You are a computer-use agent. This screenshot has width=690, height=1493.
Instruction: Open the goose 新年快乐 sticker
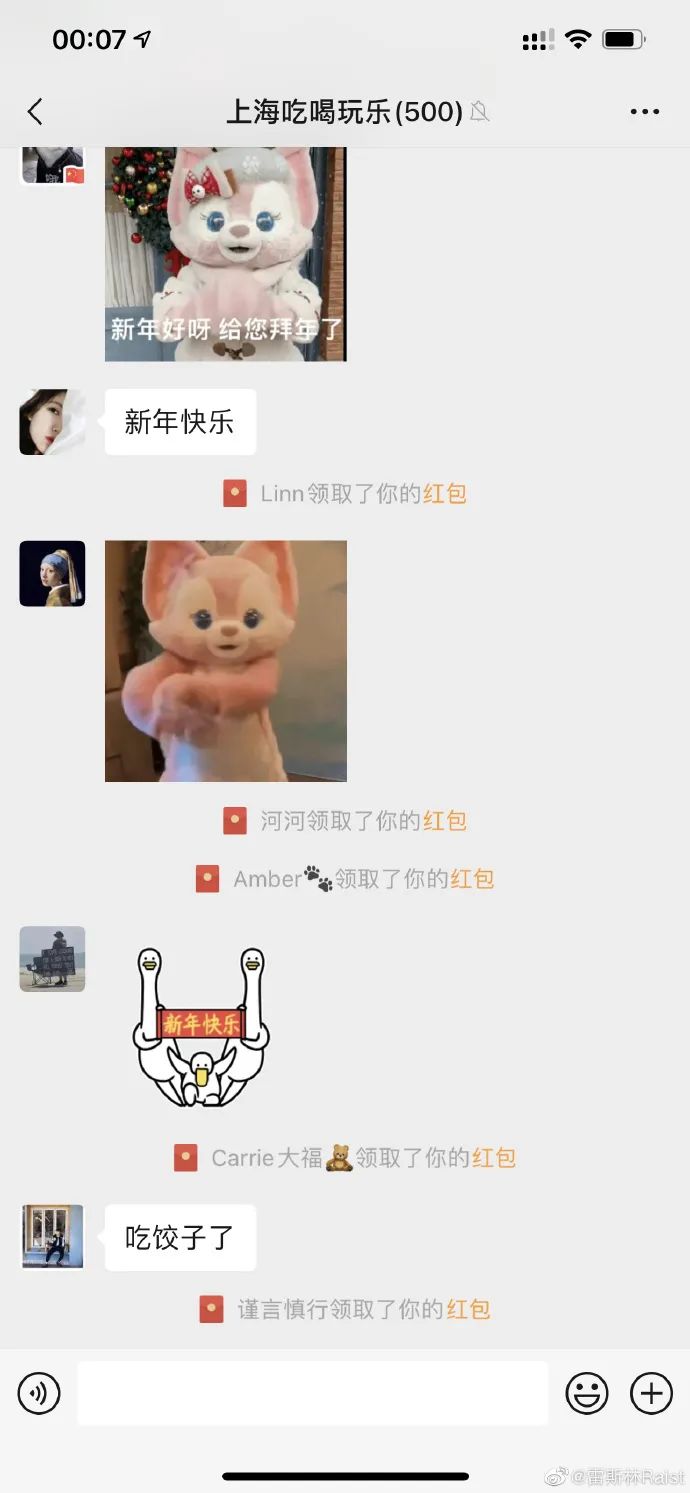pyautogui.click(x=202, y=1027)
